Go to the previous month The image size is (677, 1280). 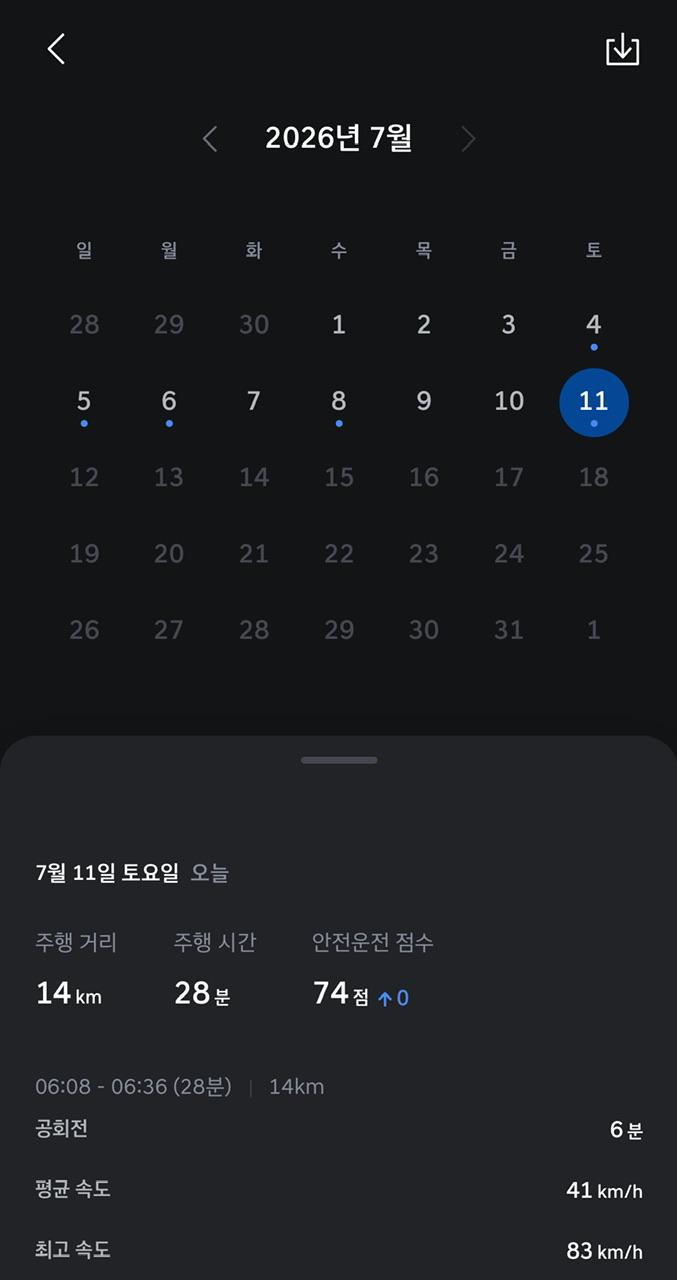coord(210,139)
